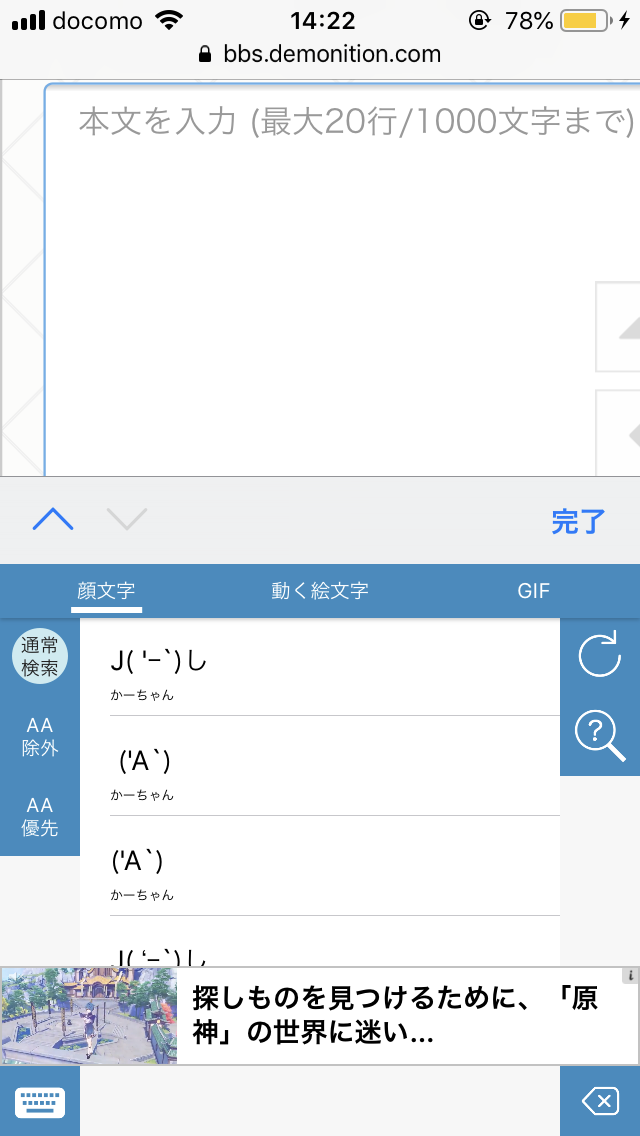Viewport: 640px width, 1136px height.
Task: Select the AA除外 filter
Action: (x=40, y=737)
